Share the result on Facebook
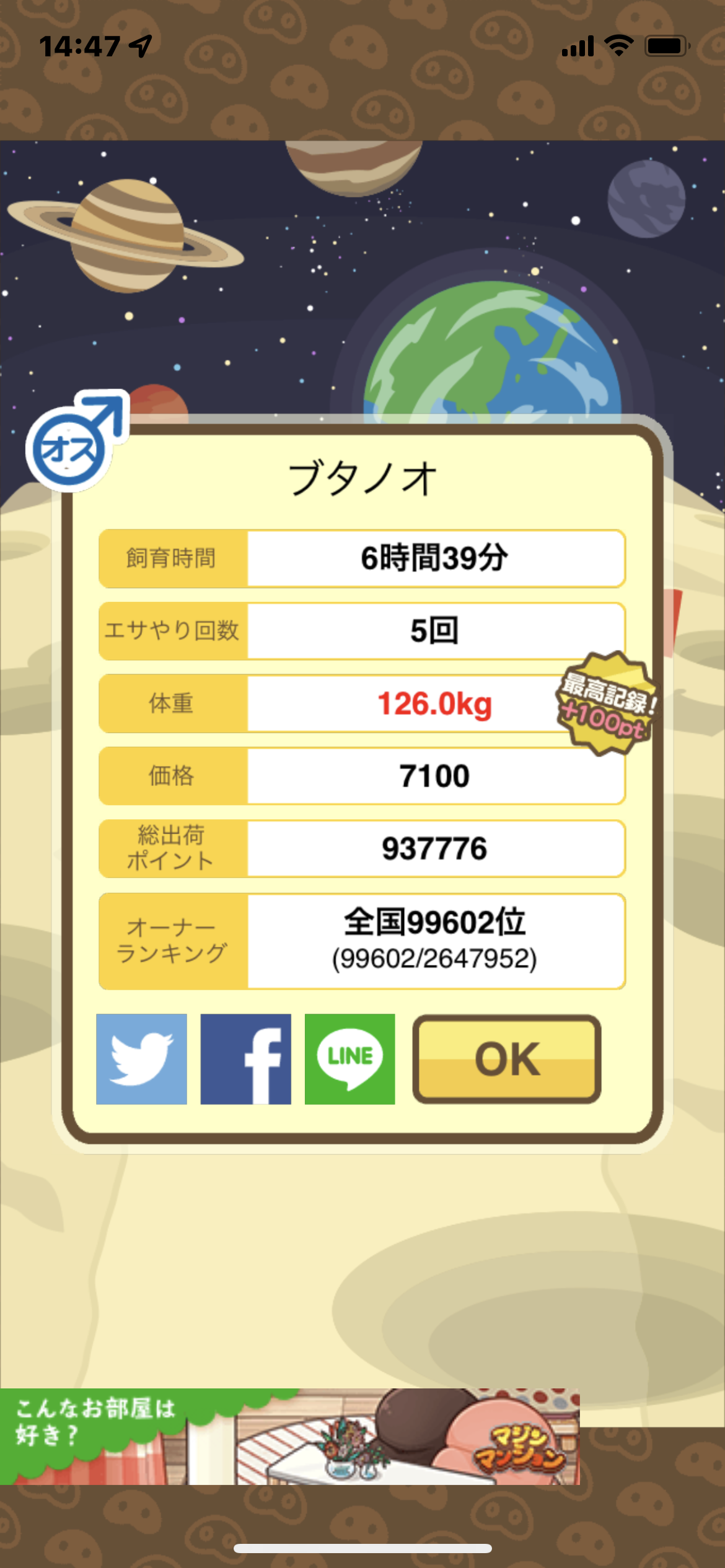 coord(245,1059)
